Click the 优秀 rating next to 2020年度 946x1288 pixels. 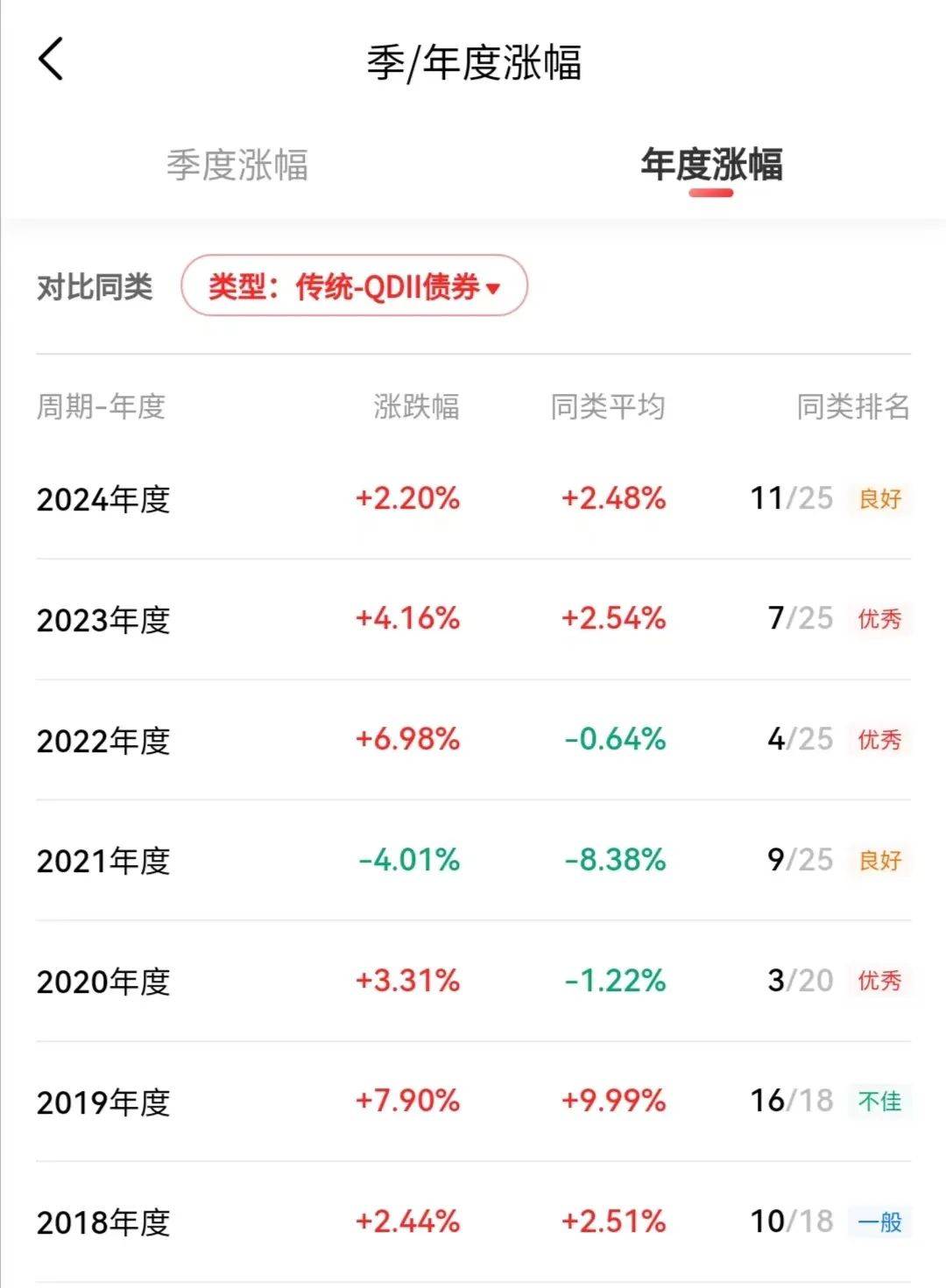click(879, 980)
